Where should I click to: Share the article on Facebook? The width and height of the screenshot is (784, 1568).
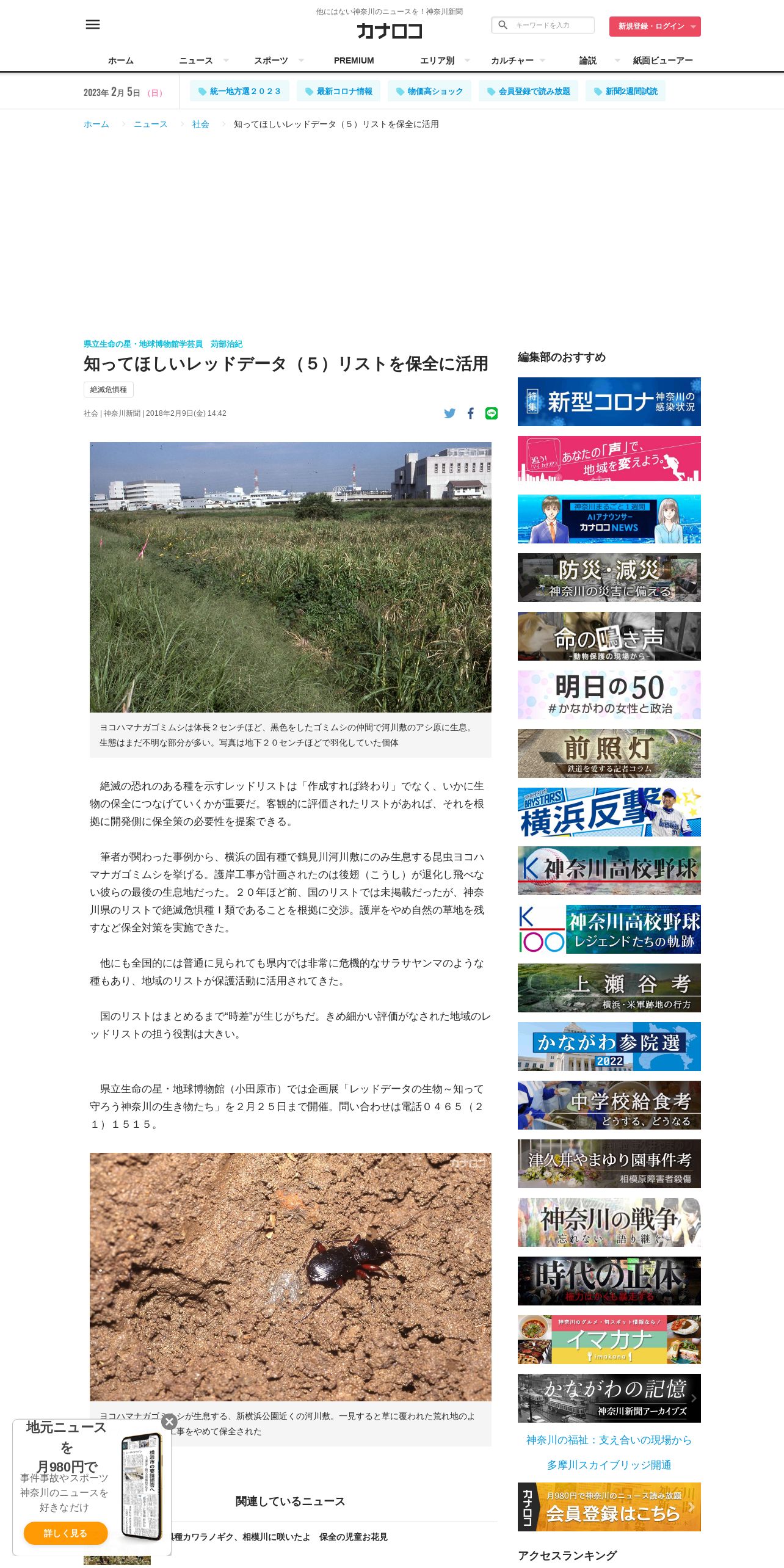[471, 413]
